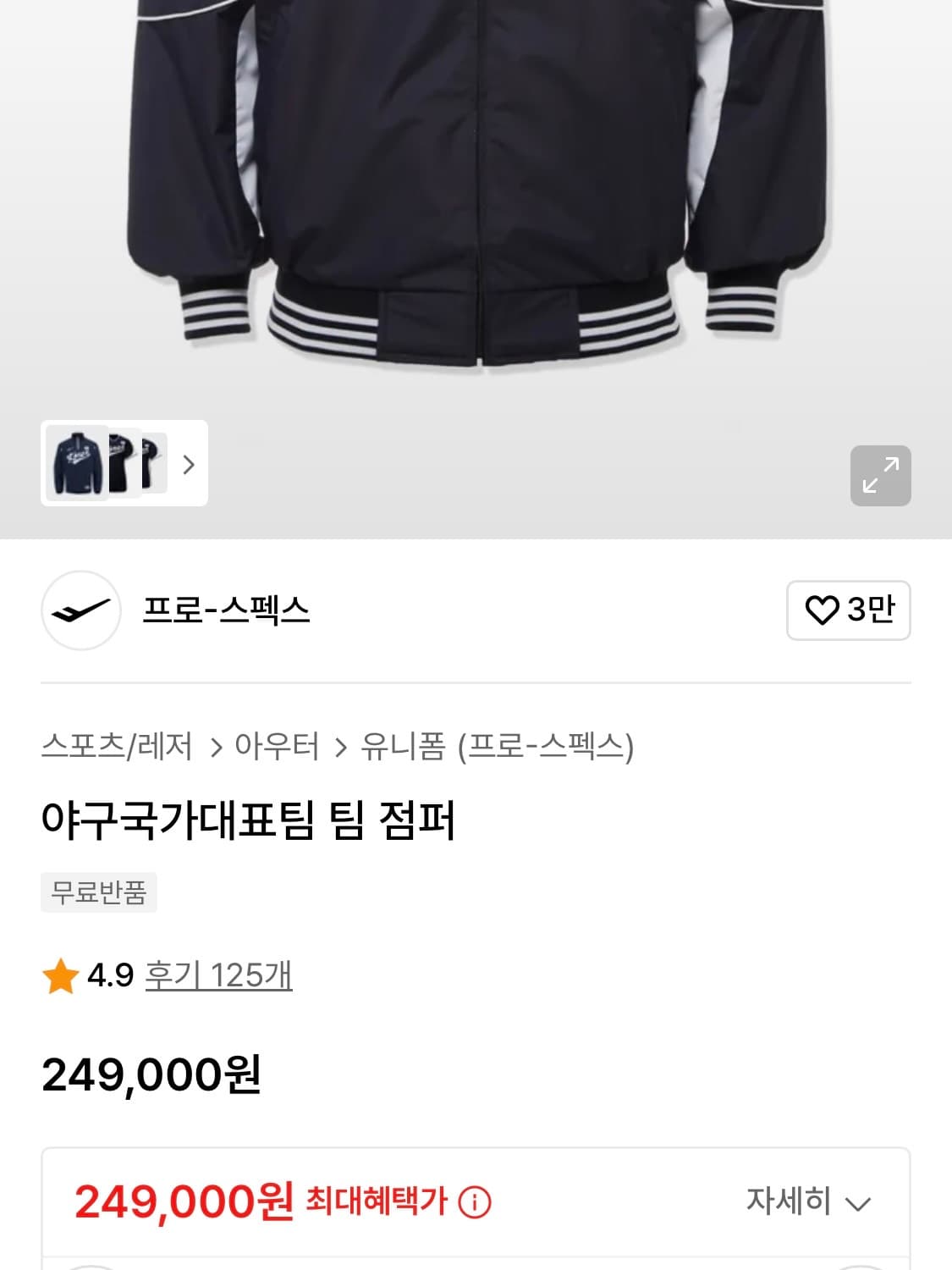
Task: Open the fullscreen image expand icon
Action: (880, 475)
